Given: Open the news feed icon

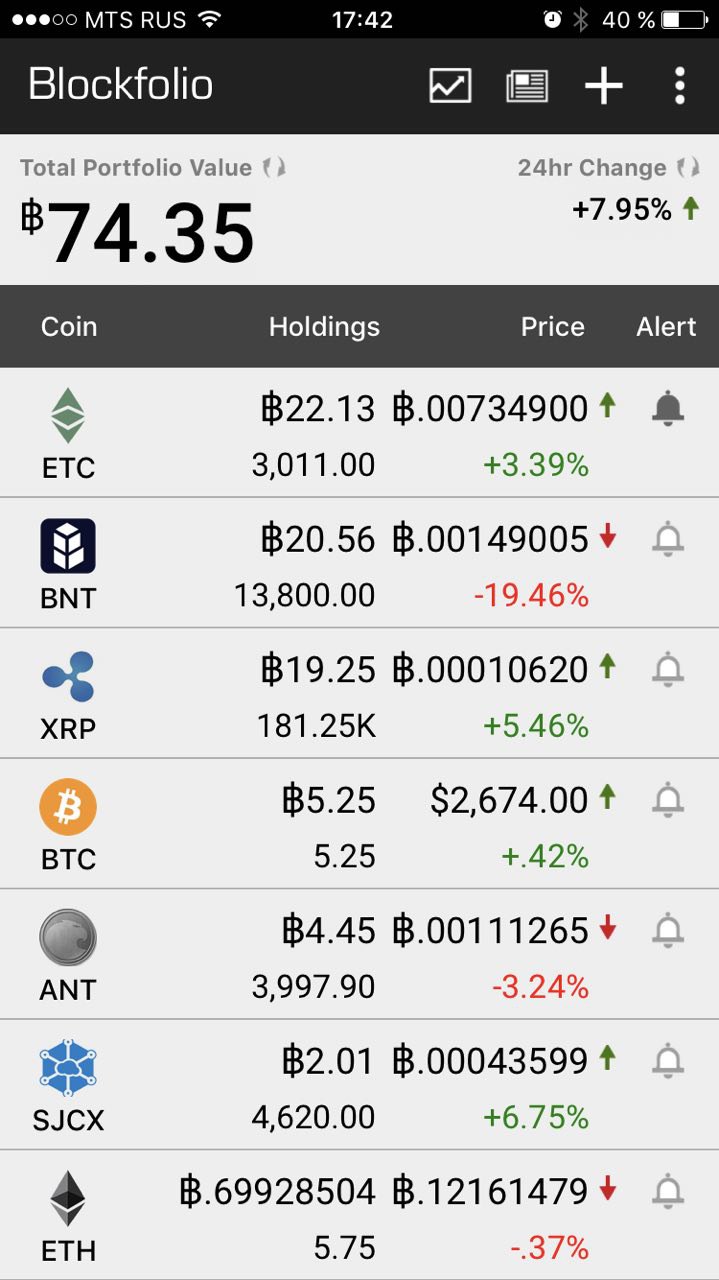Looking at the screenshot, I should [x=527, y=85].
